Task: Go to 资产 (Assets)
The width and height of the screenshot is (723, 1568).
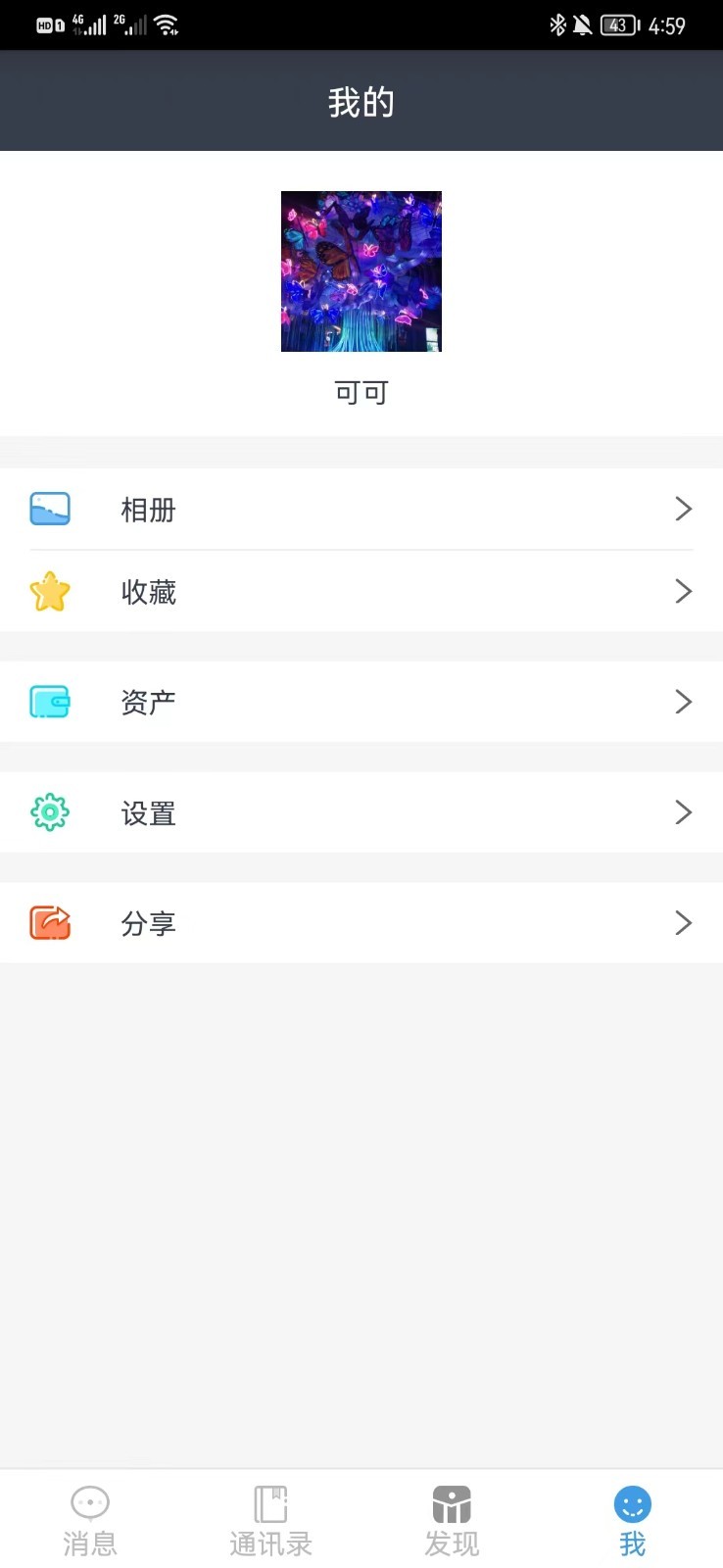Action: point(361,702)
